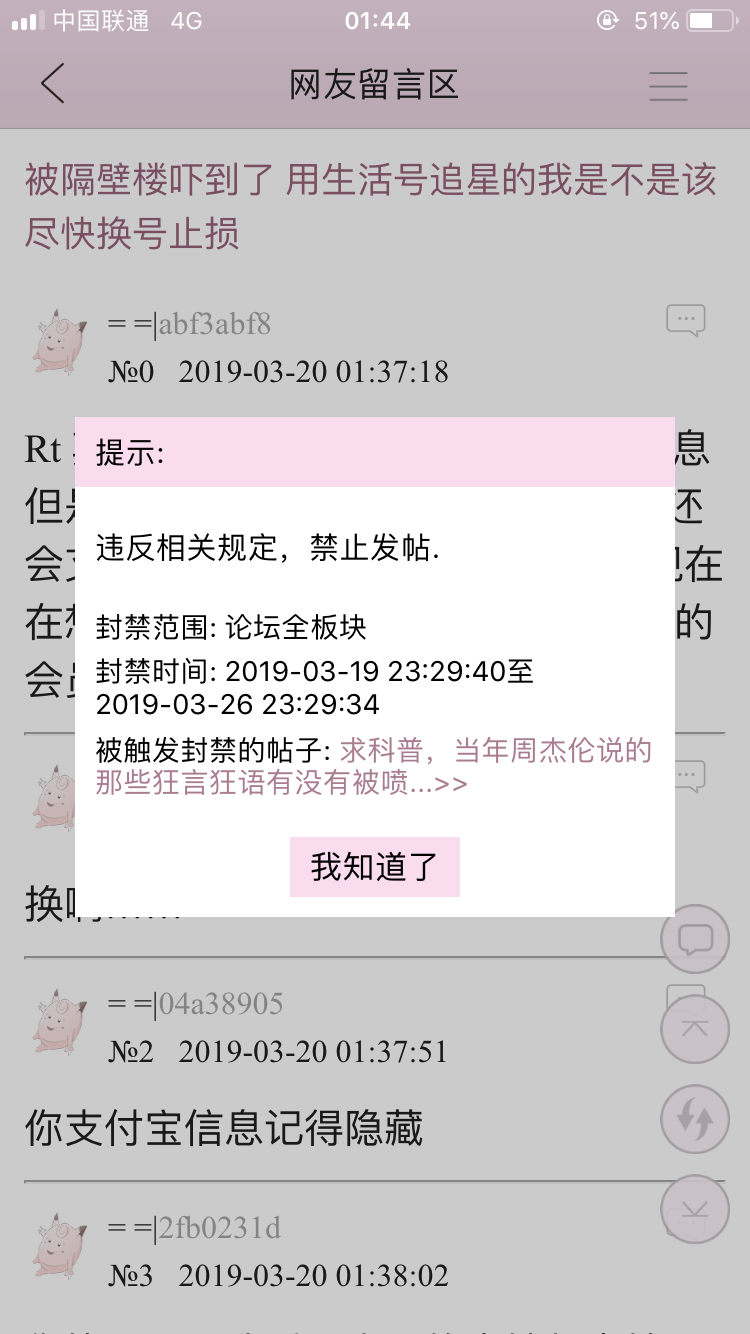The width and height of the screenshot is (750, 1334).
Task: Refresh the thread with the floating button
Action: 695,1119
